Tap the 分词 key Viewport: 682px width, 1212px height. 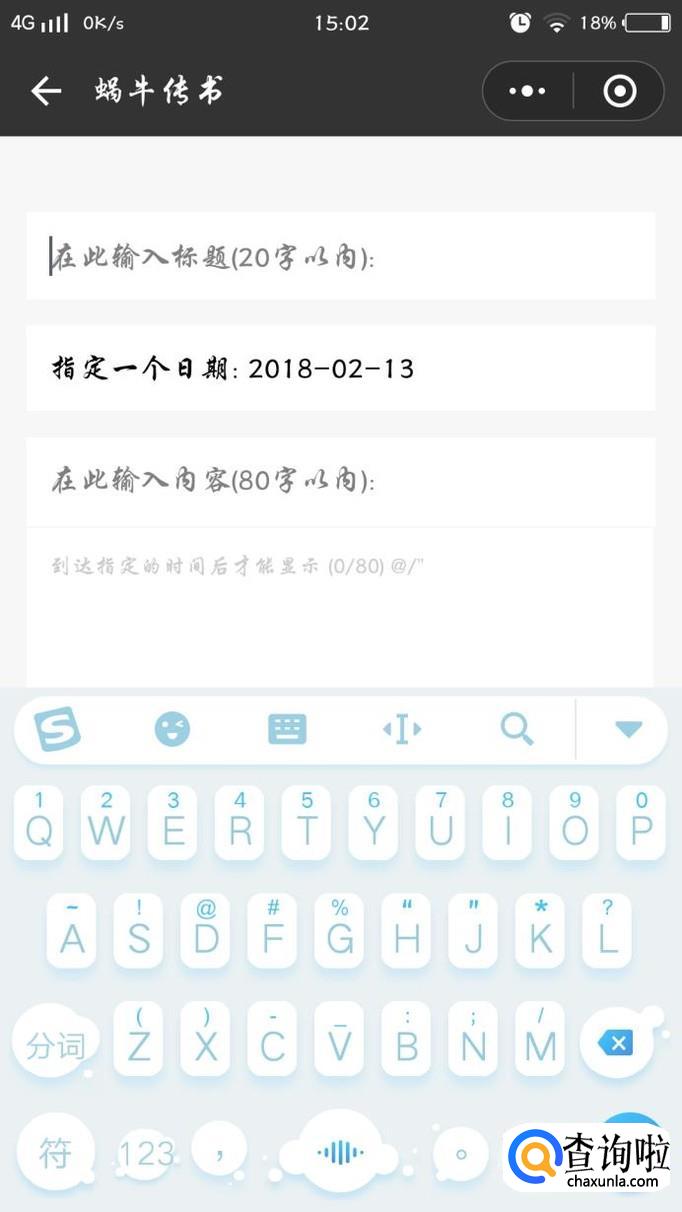[56, 1045]
